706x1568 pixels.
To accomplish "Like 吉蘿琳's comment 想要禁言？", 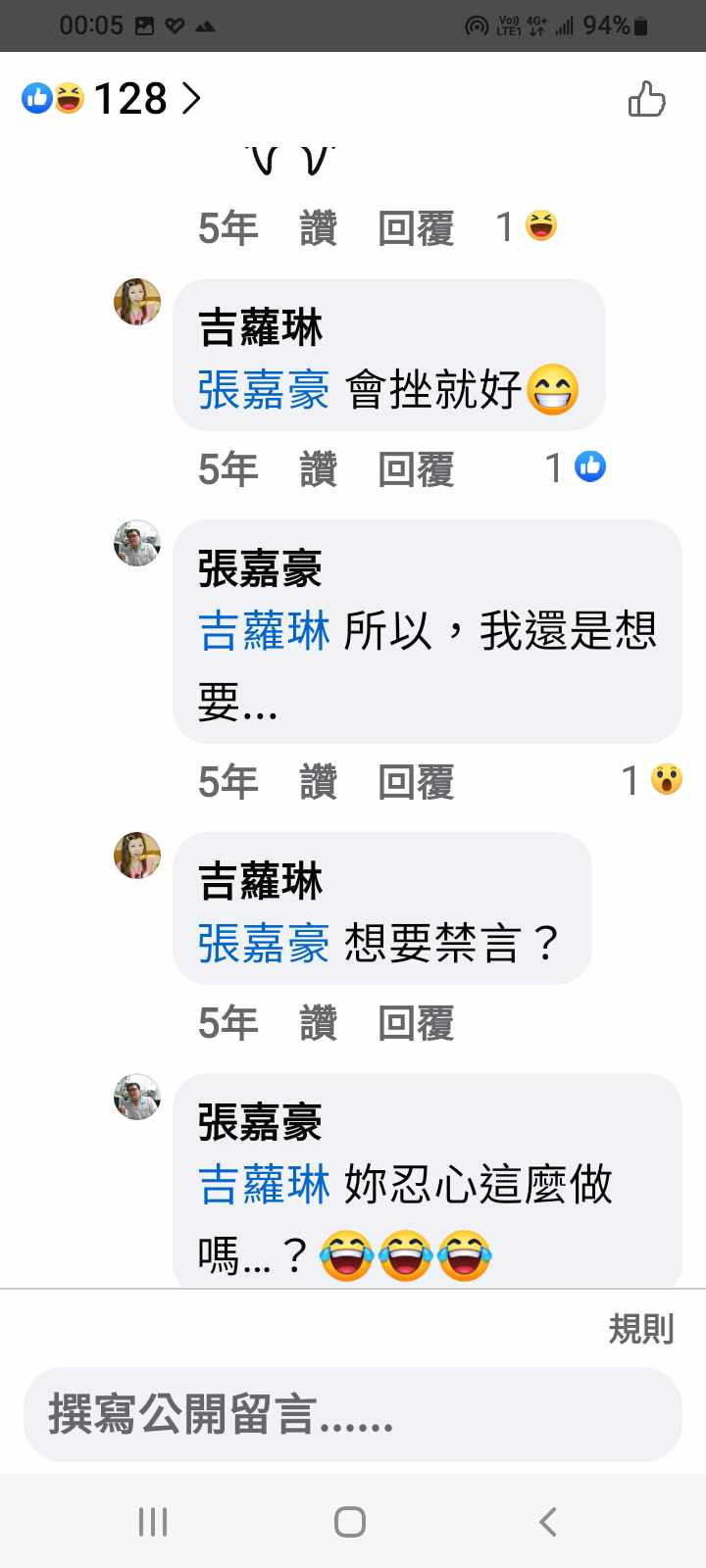I will [x=318, y=1023].
